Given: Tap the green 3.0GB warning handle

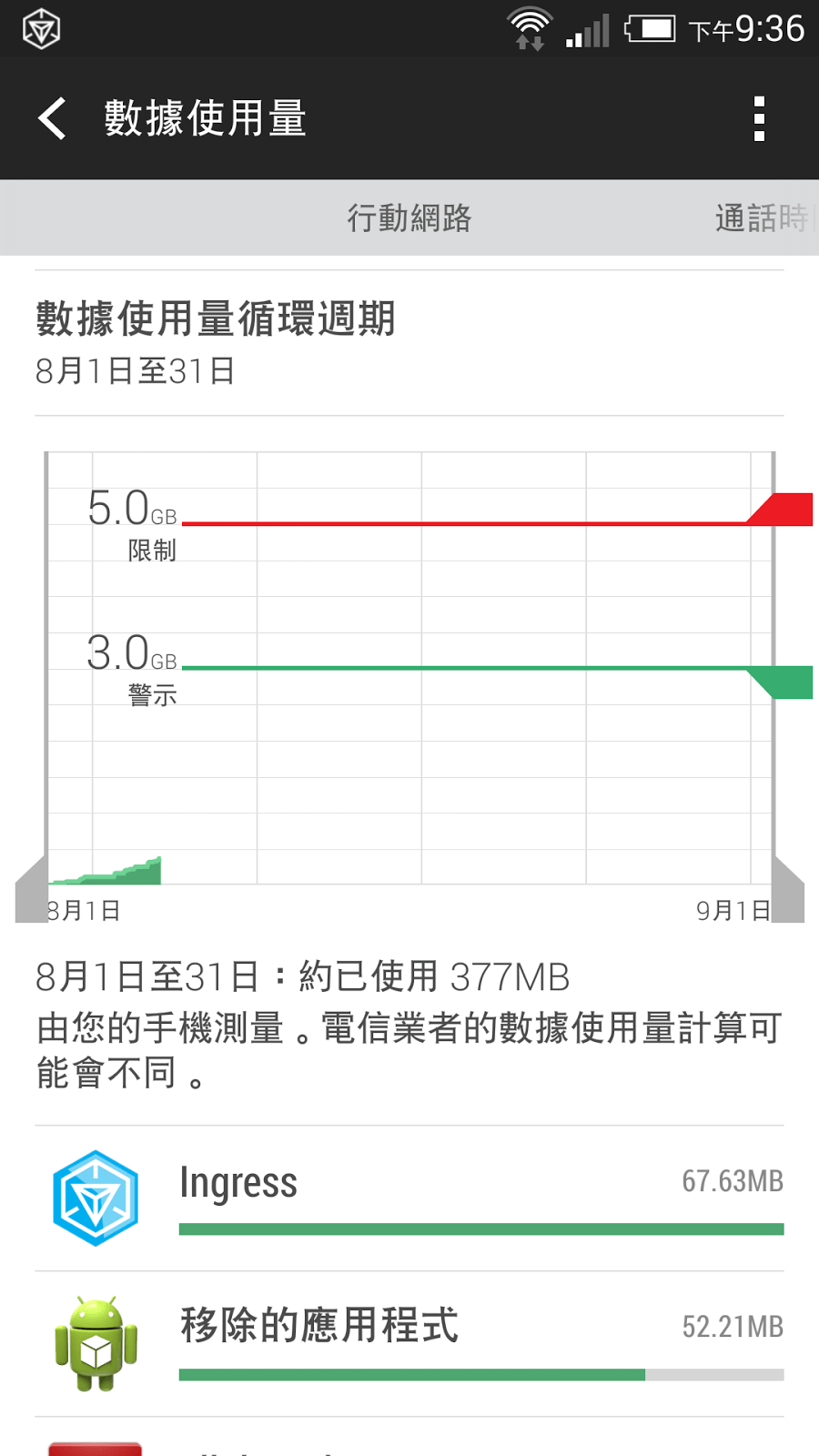Looking at the screenshot, I should [783, 682].
